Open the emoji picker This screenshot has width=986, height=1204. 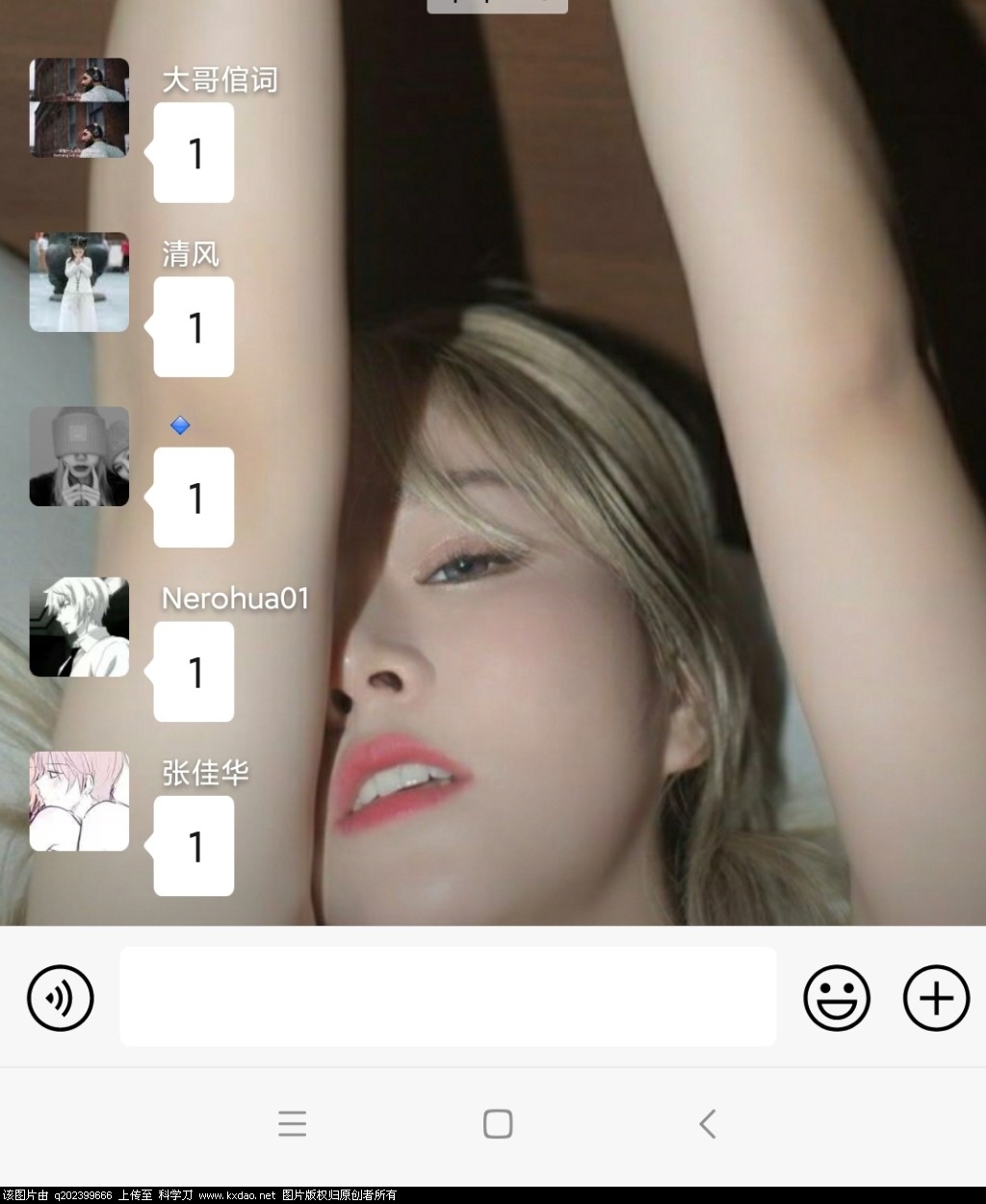(837, 998)
